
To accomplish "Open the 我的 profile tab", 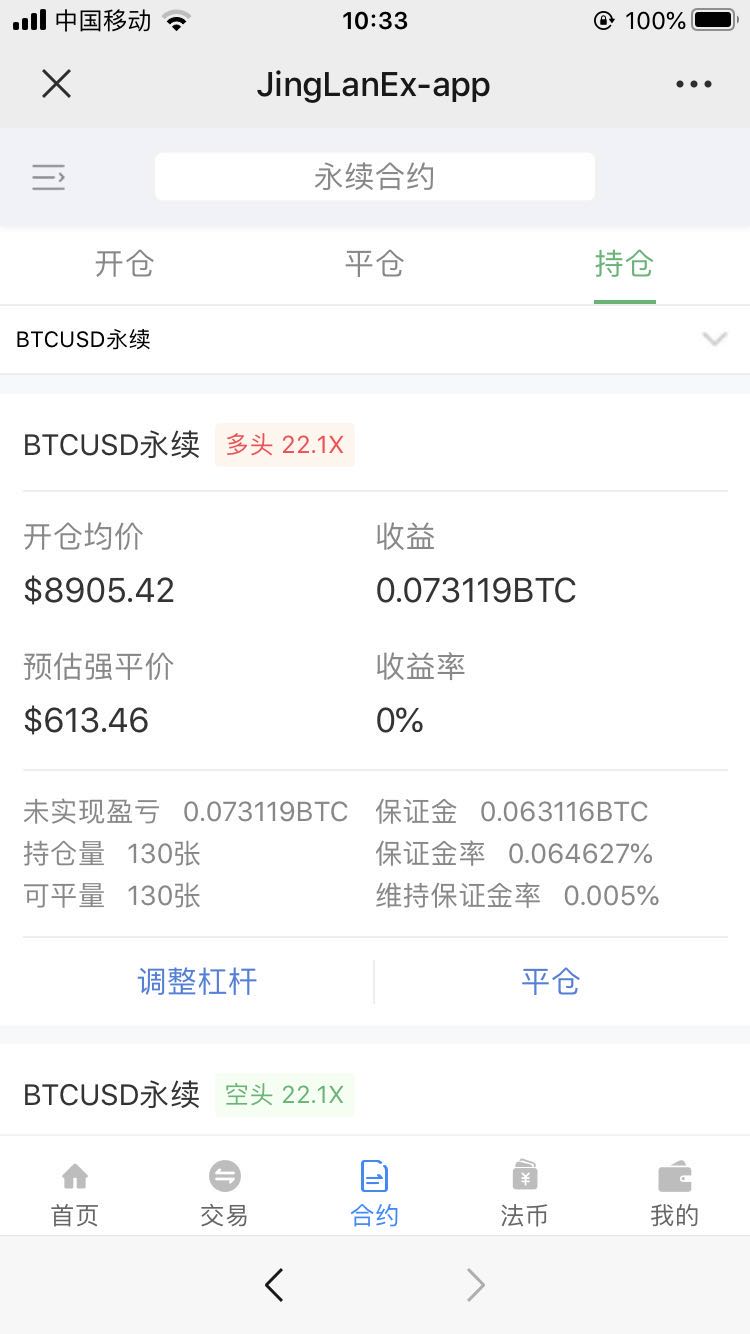I will click(x=674, y=1194).
